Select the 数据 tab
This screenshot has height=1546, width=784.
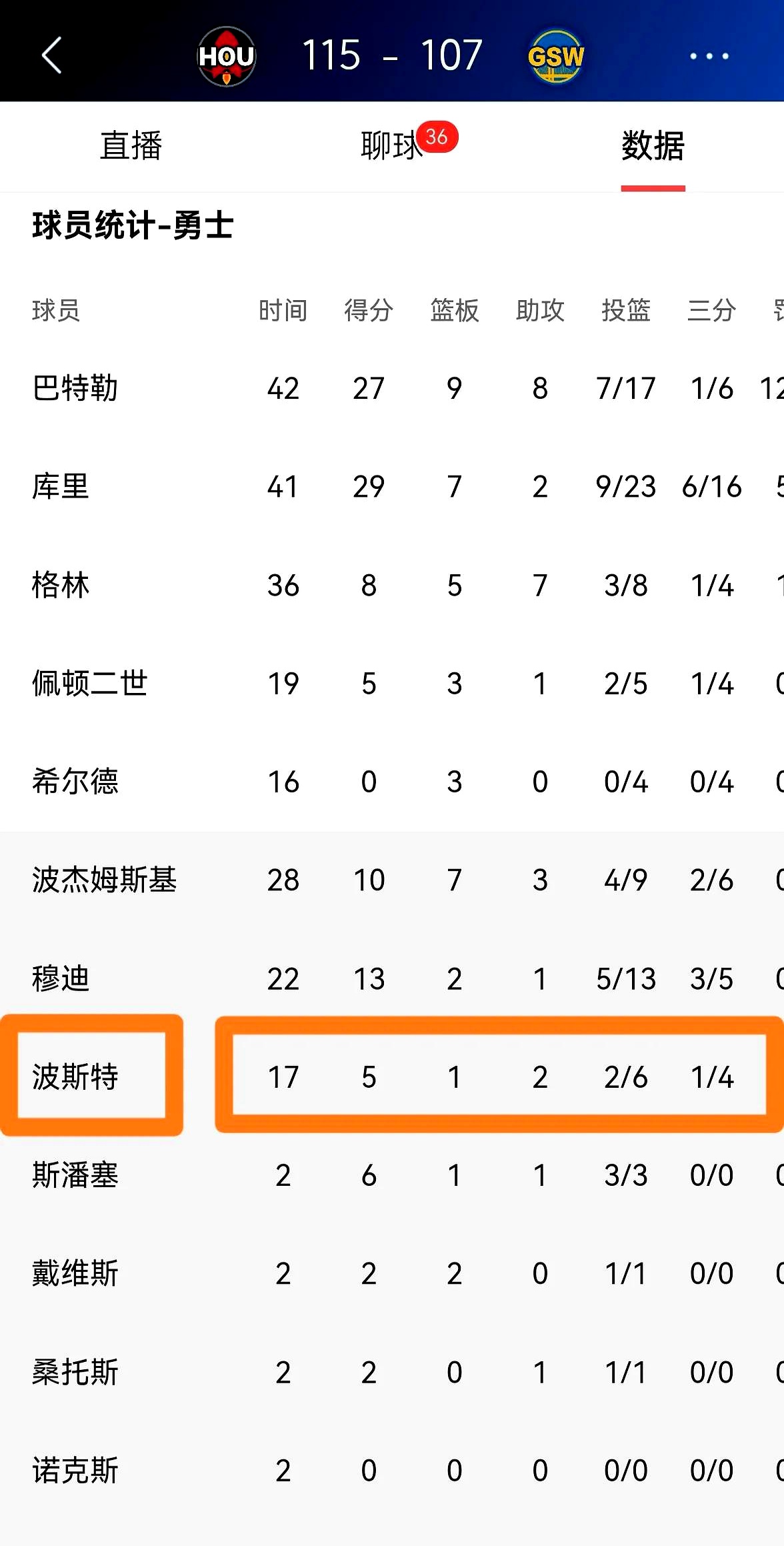click(653, 145)
